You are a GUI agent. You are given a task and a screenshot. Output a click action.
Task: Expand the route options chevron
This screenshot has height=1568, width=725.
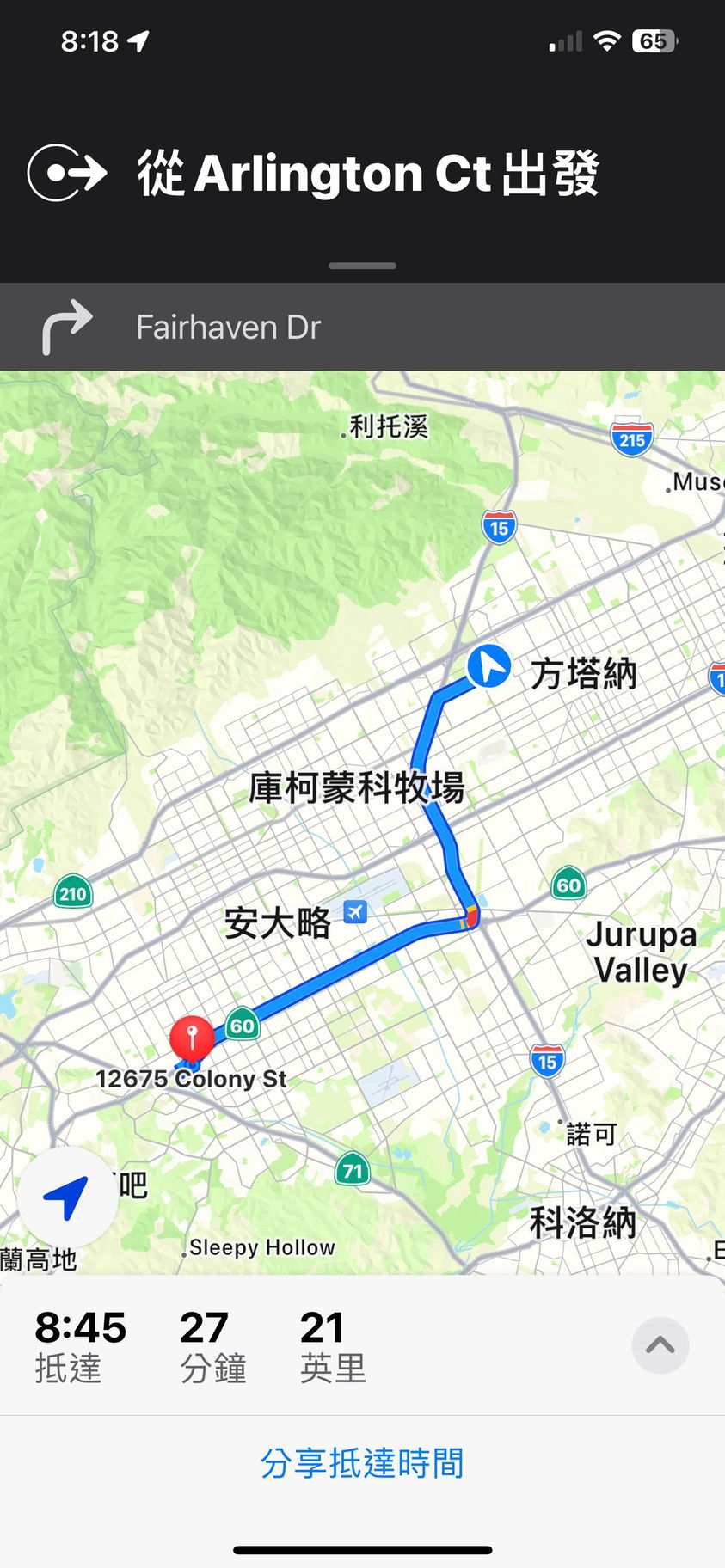click(x=660, y=1345)
